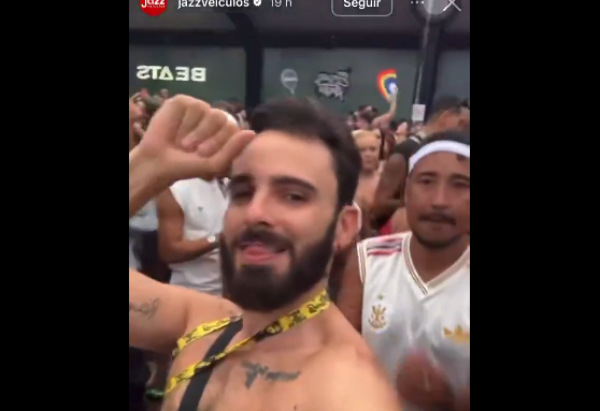Follow jazzveiculos with the Seguir button
The height and width of the screenshot is (411, 600).
click(361, 5)
